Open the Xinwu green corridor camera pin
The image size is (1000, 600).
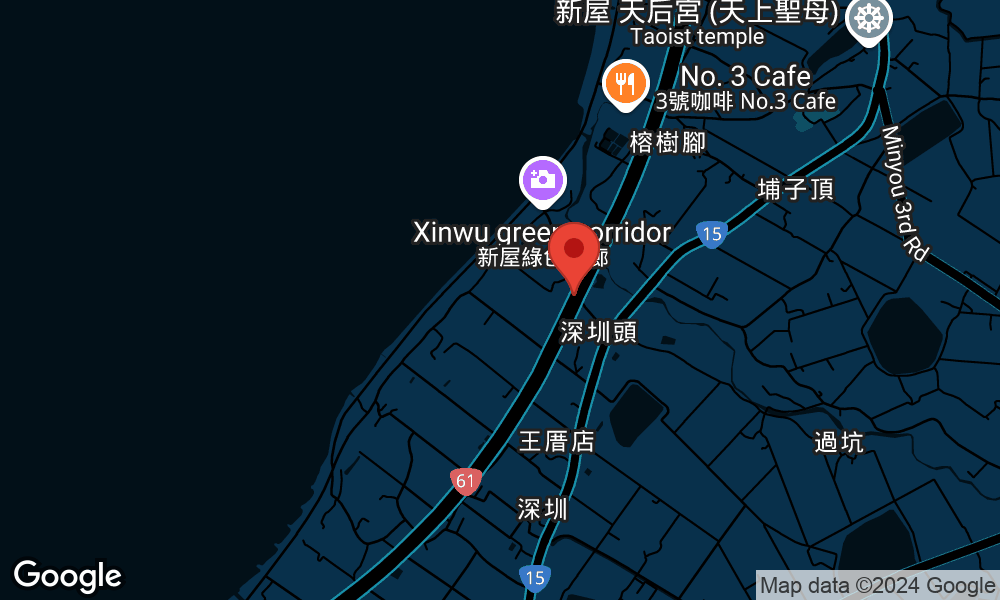coord(542,181)
